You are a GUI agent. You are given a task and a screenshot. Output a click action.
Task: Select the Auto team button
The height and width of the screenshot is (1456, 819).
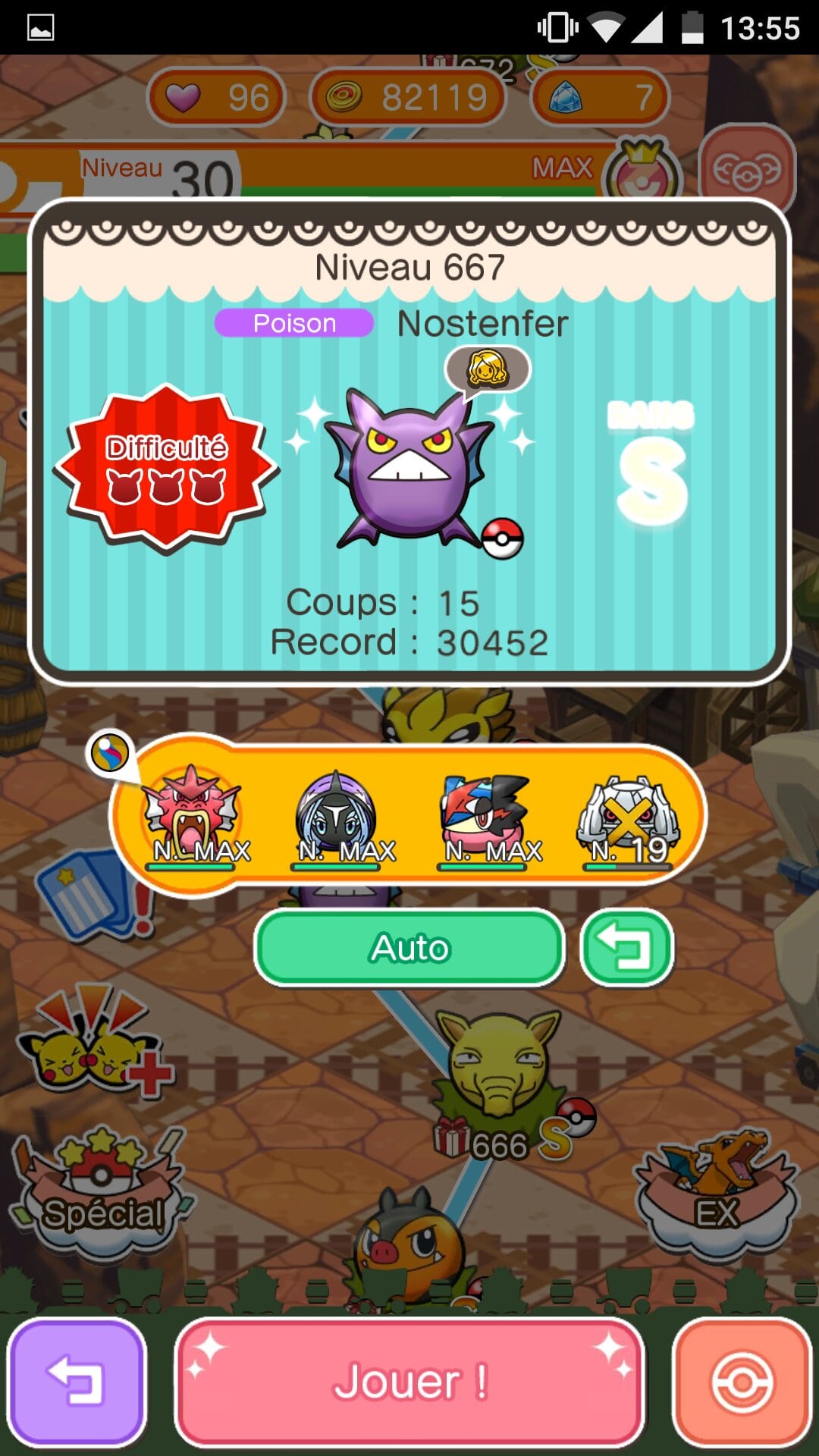pos(409,948)
